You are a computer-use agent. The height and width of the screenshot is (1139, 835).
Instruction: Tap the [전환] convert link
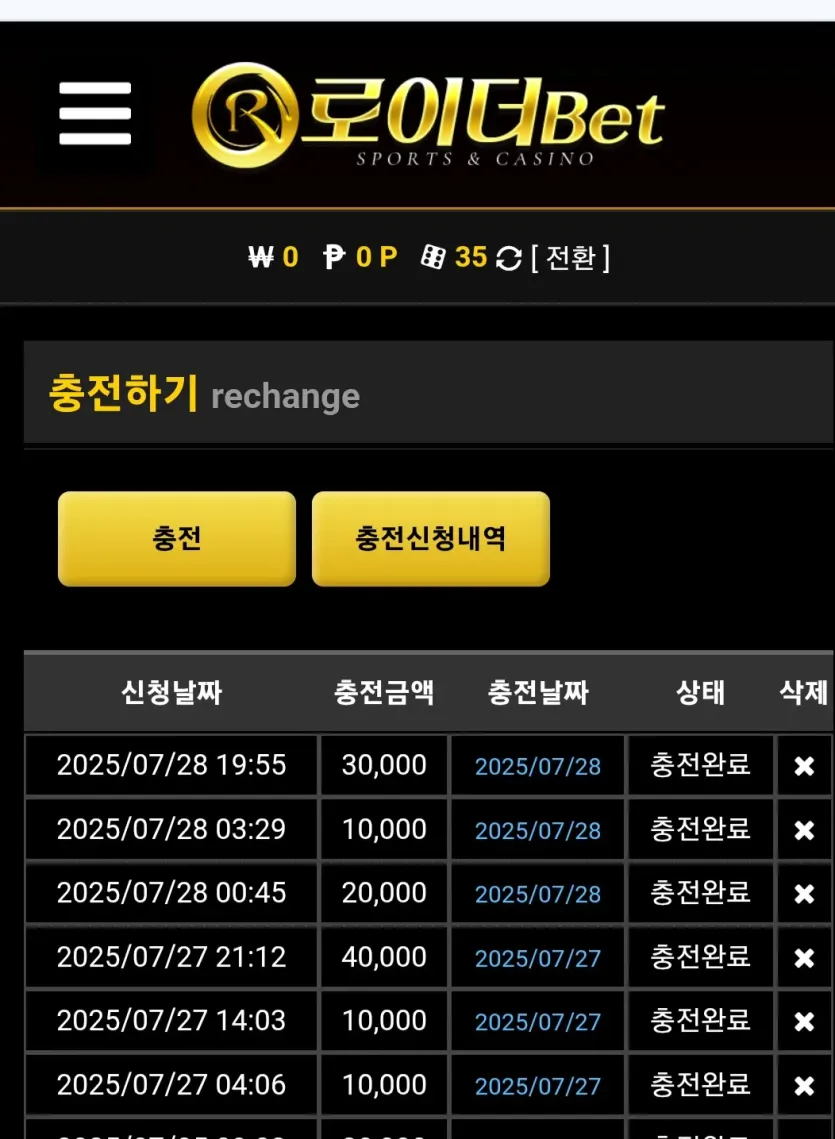(570, 257)
